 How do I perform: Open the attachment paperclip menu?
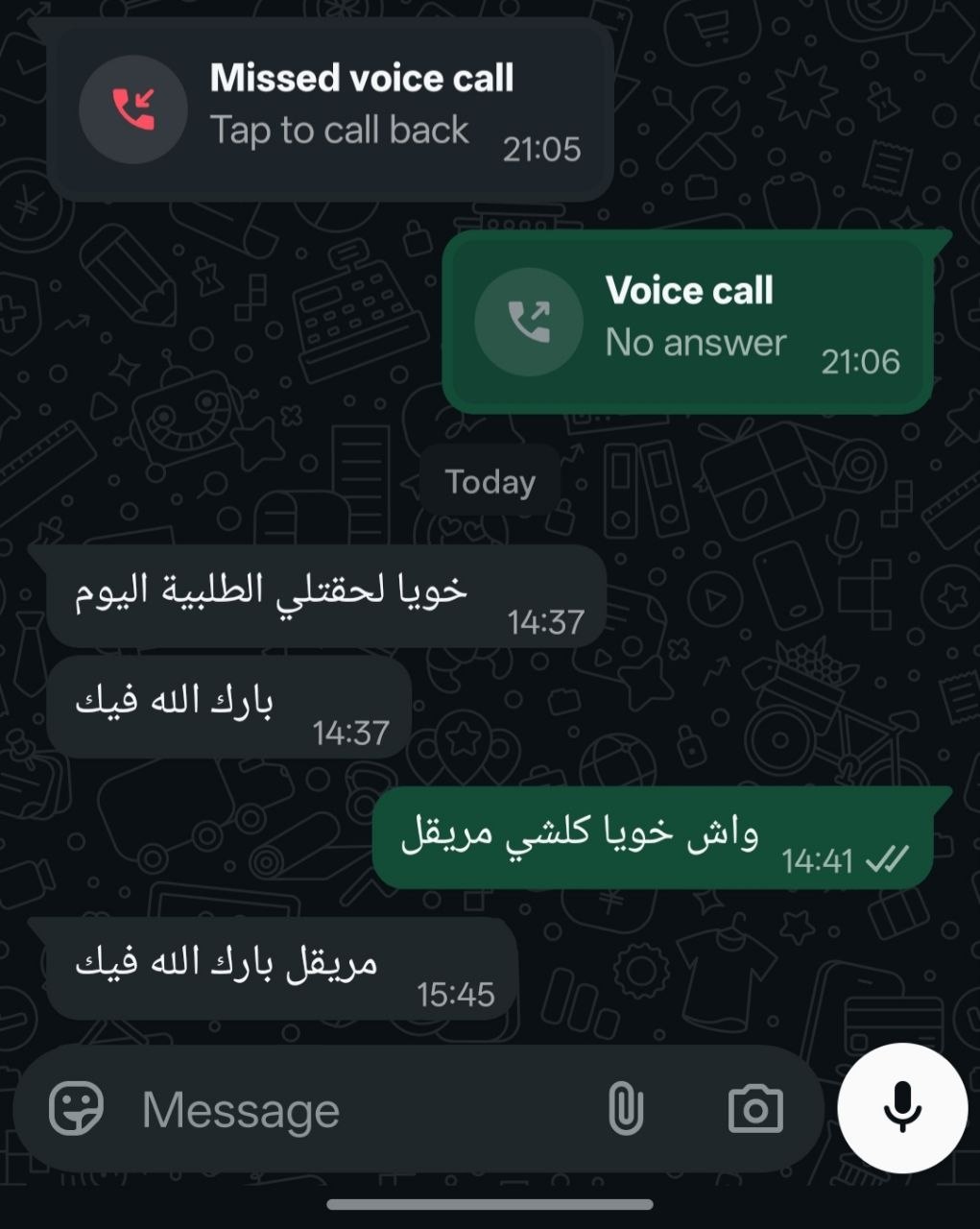click(625, 1109)
